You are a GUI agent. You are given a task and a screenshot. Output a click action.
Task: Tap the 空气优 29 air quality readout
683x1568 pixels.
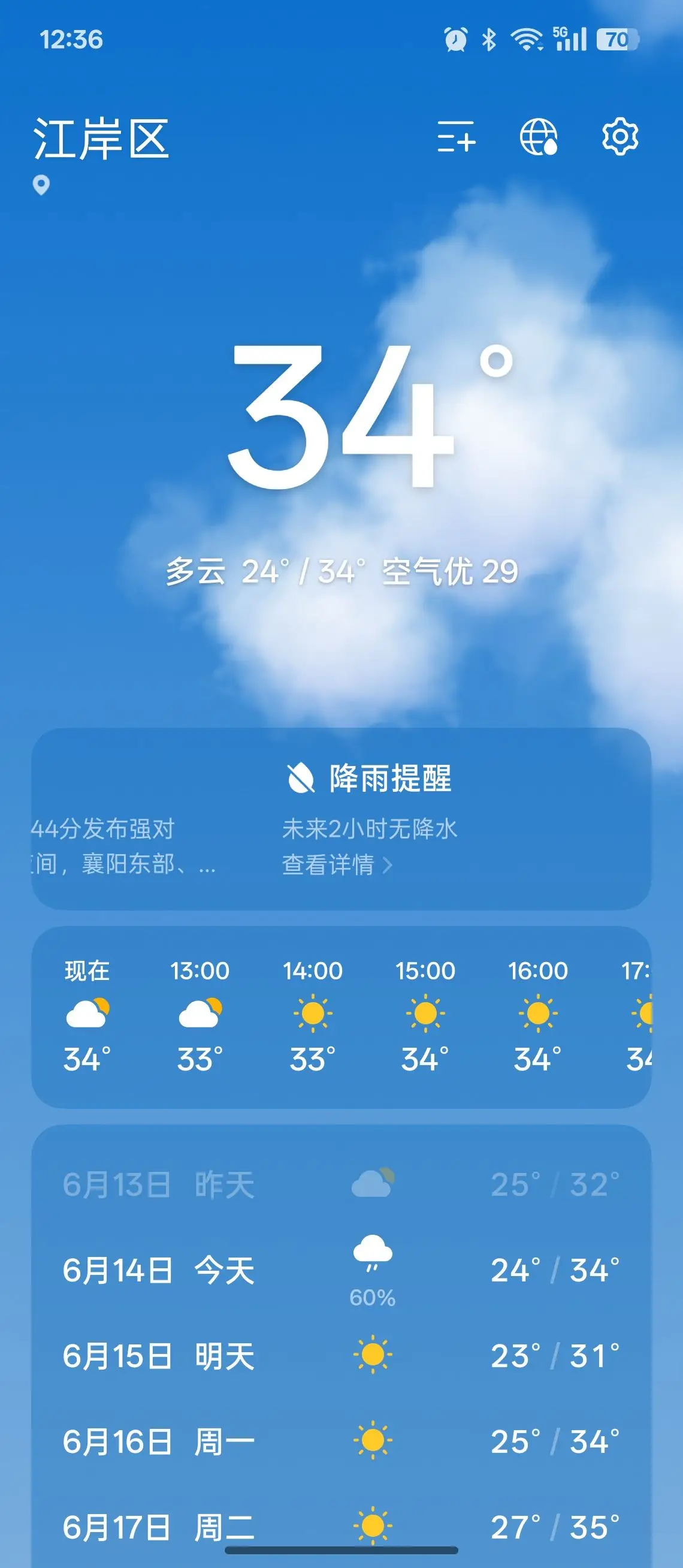coord(450,572)
